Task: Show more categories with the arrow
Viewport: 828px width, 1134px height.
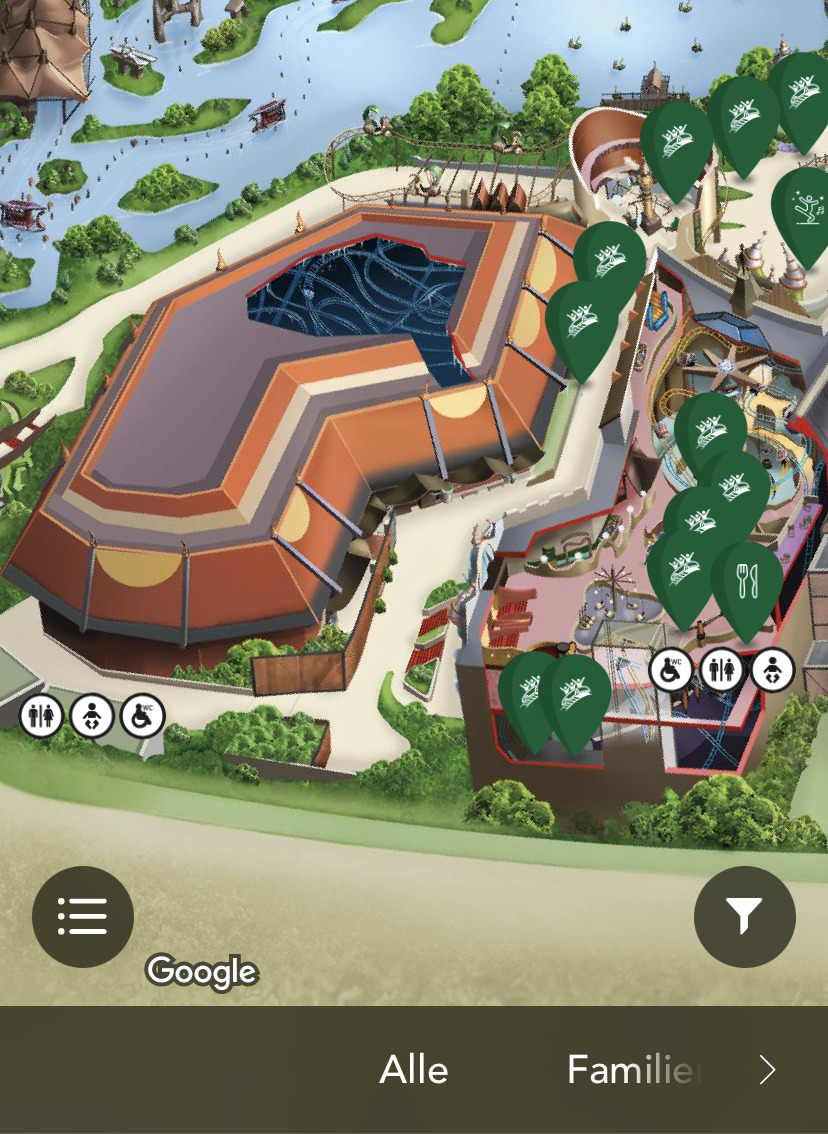Action: click(x=767, y=1070)
